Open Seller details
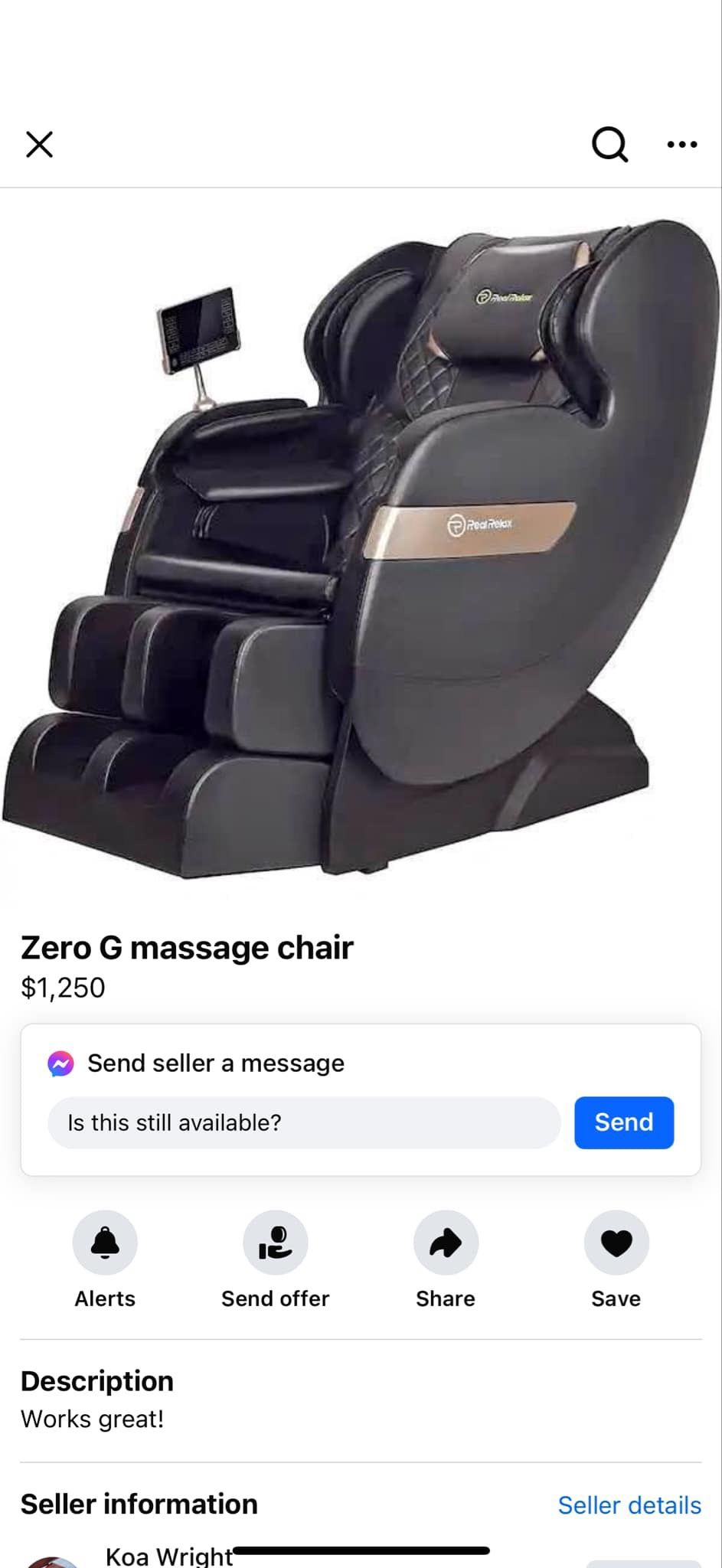This screenshot has width=722, height=1568. [629, 1504]
